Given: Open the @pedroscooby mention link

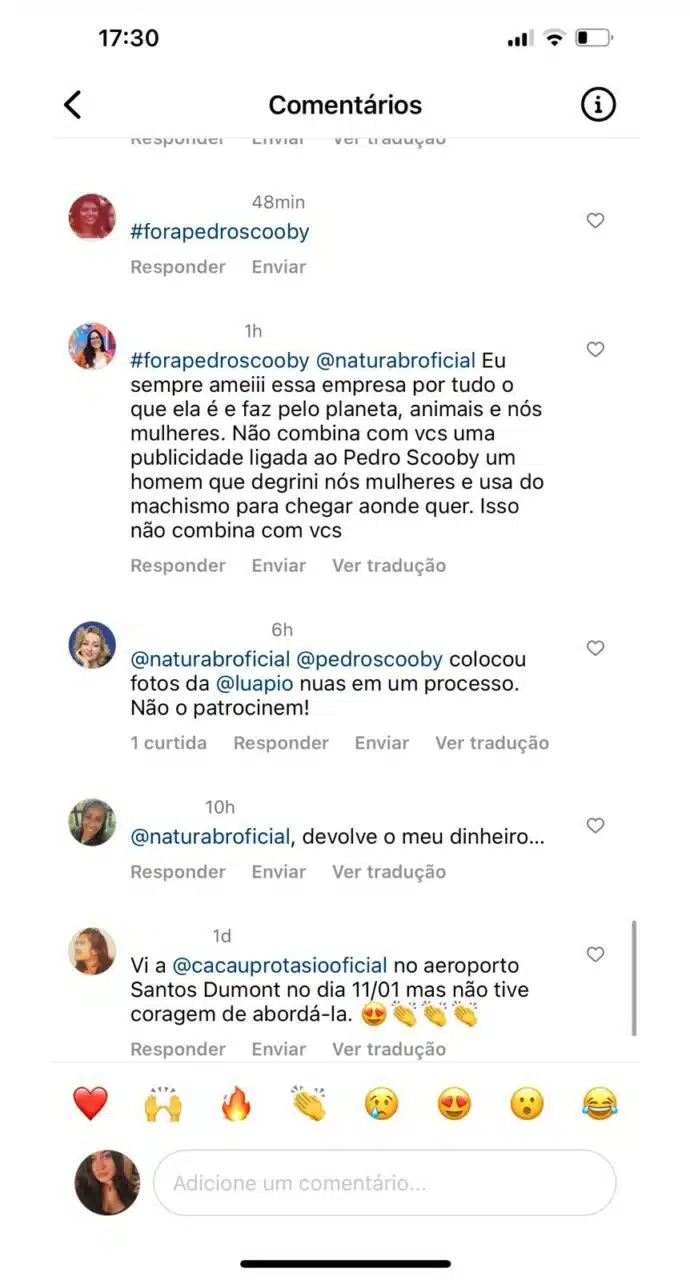Looking at the screenshot, I should pos(370,660).
